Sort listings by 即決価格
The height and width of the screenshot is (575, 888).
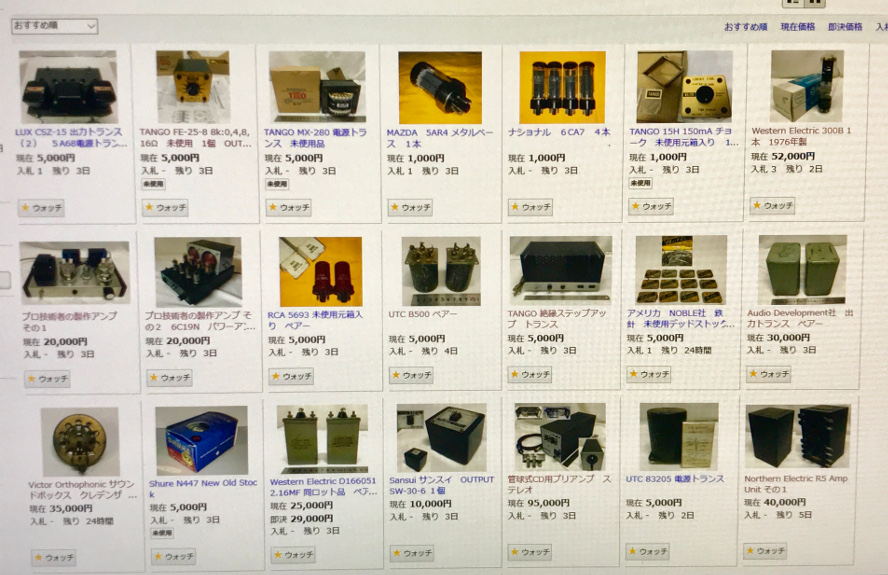(845, 27)
